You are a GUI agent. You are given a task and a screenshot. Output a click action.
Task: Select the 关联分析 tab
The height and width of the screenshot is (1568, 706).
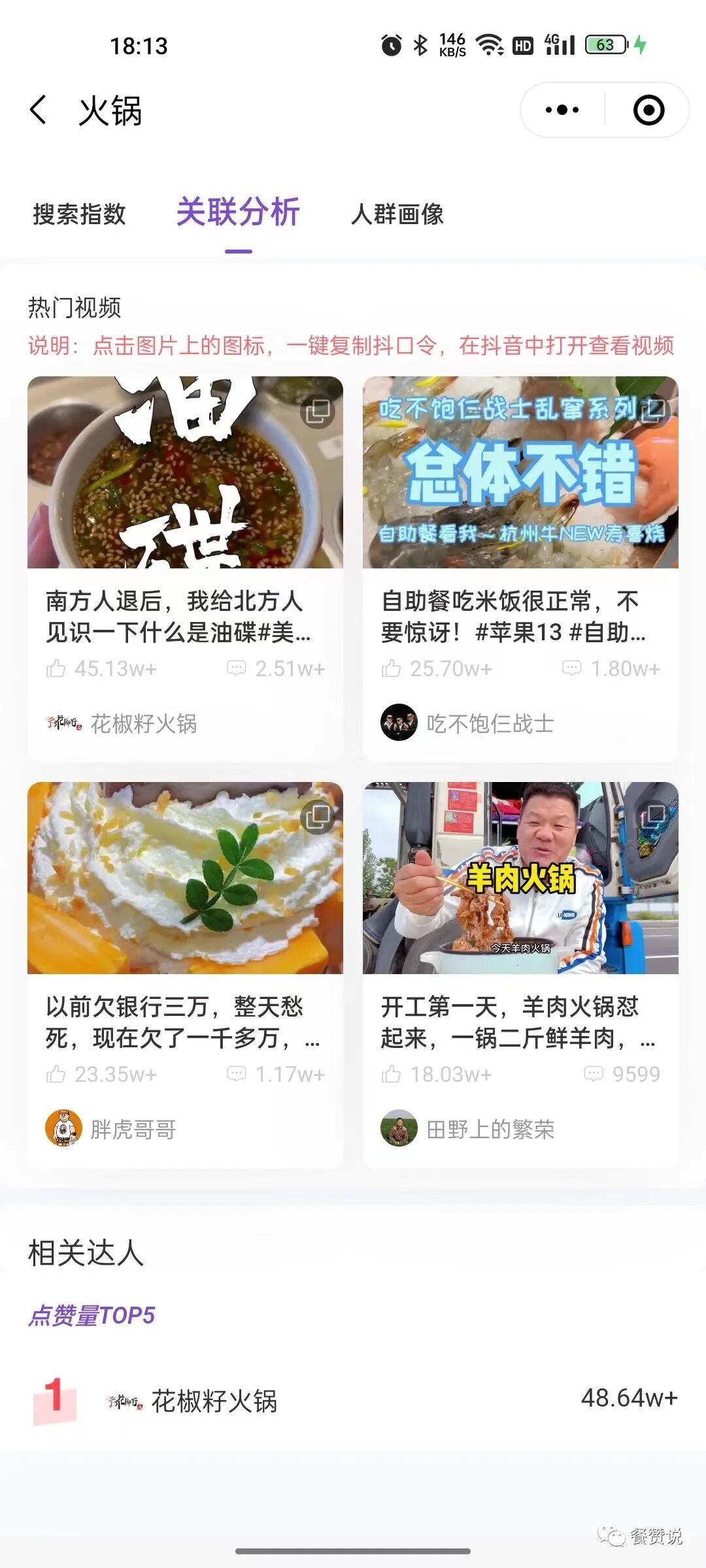(238, 213)
